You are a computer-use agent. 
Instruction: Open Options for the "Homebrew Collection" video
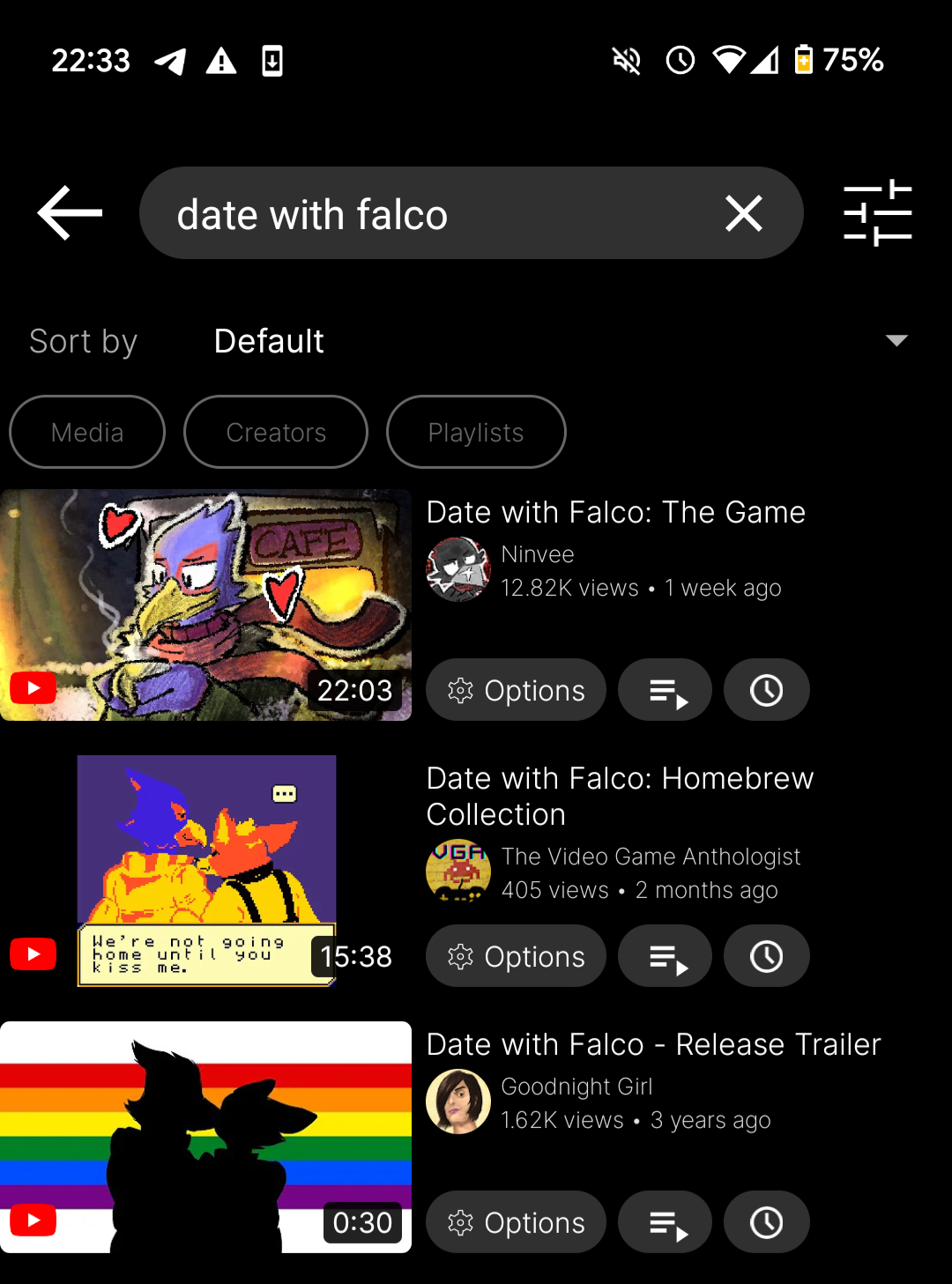pos(516,956)
